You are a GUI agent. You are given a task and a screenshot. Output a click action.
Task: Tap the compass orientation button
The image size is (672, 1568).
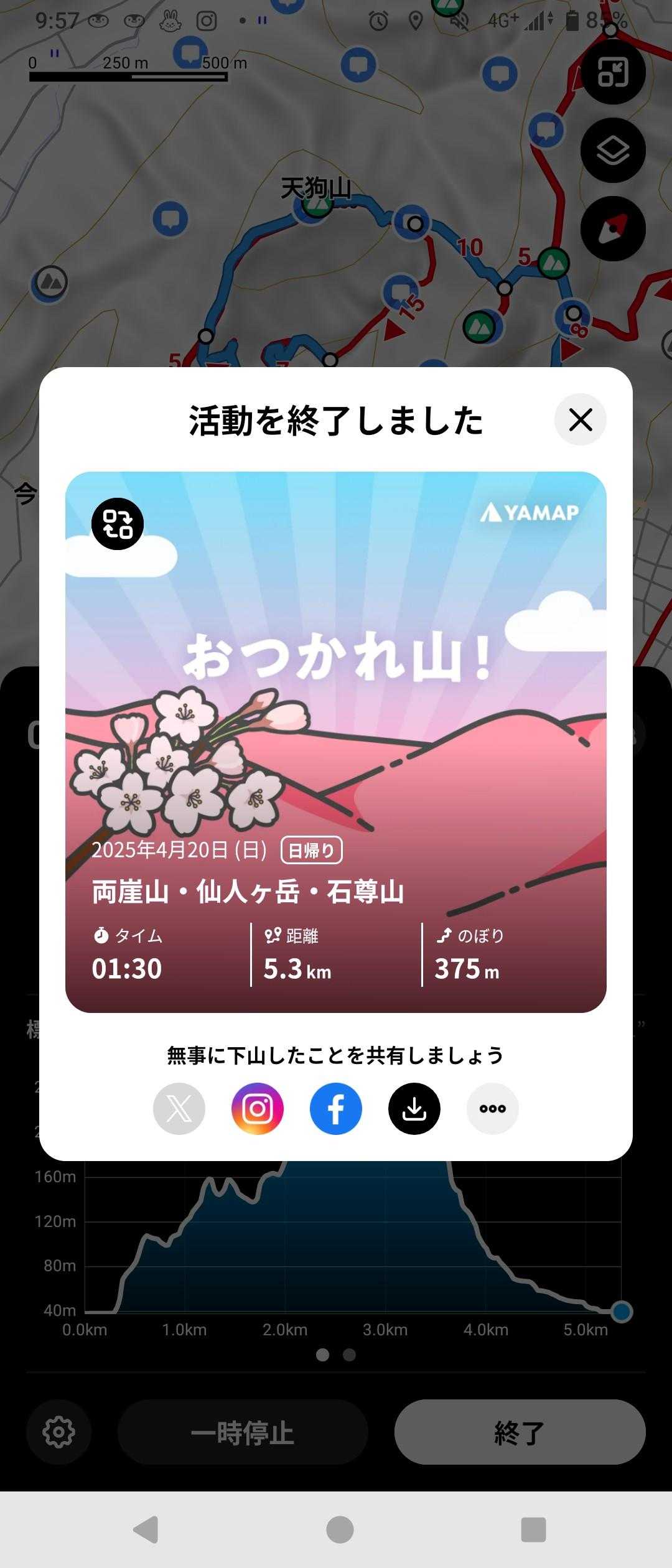tap(613, 228)
